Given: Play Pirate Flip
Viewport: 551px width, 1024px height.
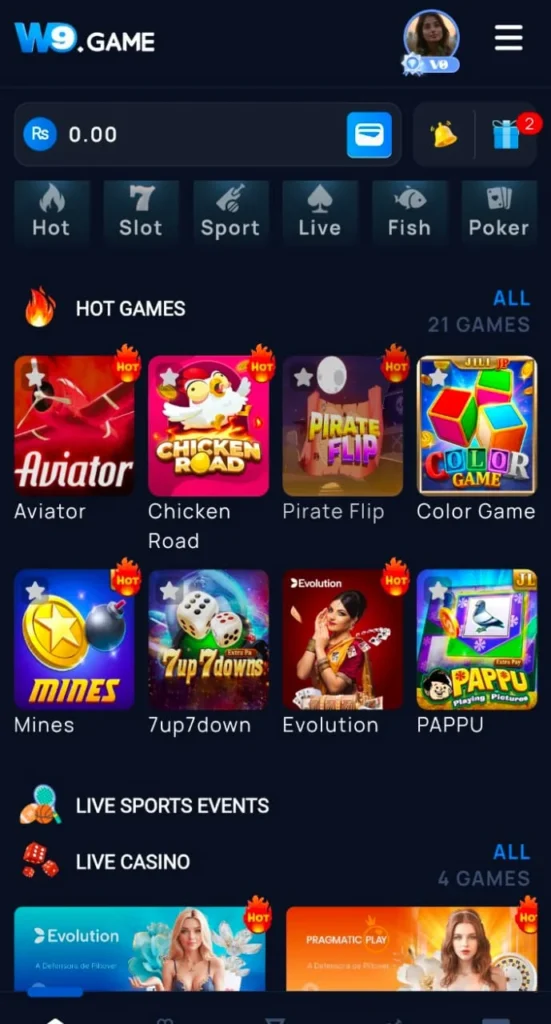Looking at the screenshot, I should pyautogui.click(x=343, y=426).
